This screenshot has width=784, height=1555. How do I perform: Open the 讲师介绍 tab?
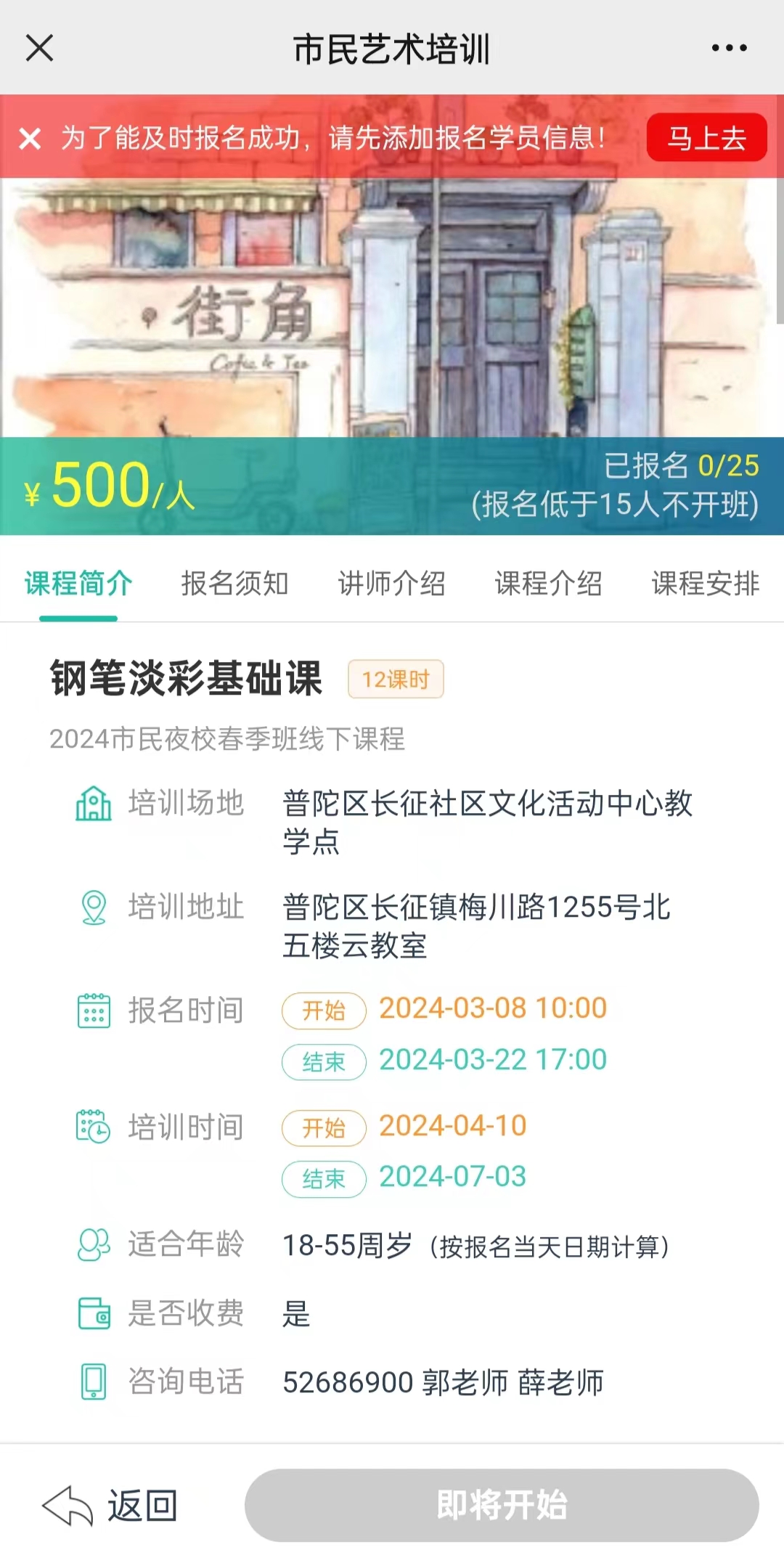[392, 584]
